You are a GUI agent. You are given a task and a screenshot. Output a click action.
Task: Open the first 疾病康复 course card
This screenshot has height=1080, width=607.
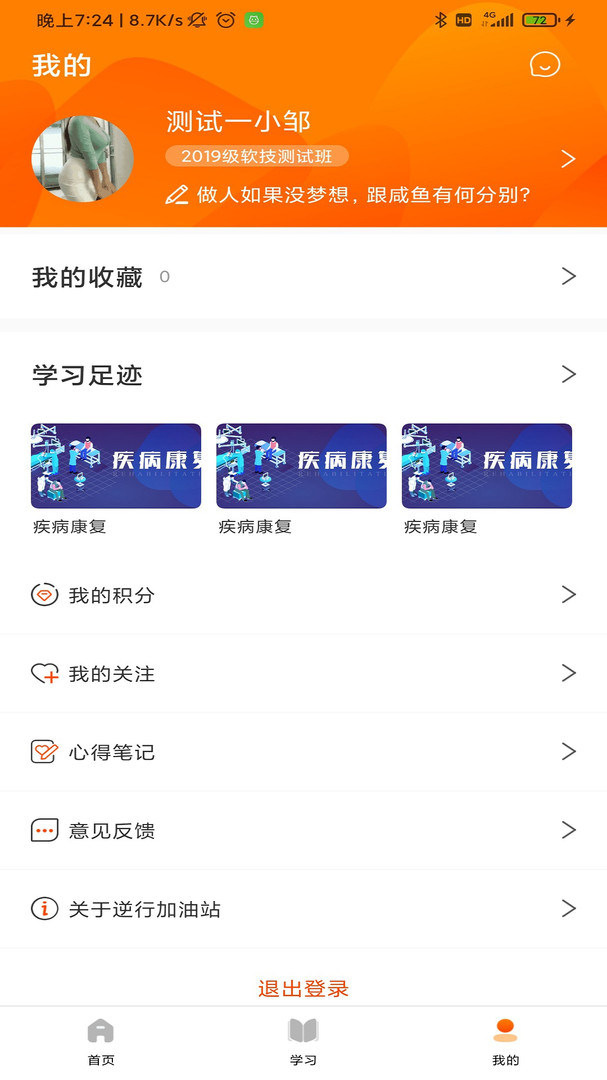[x=116, y=466]
